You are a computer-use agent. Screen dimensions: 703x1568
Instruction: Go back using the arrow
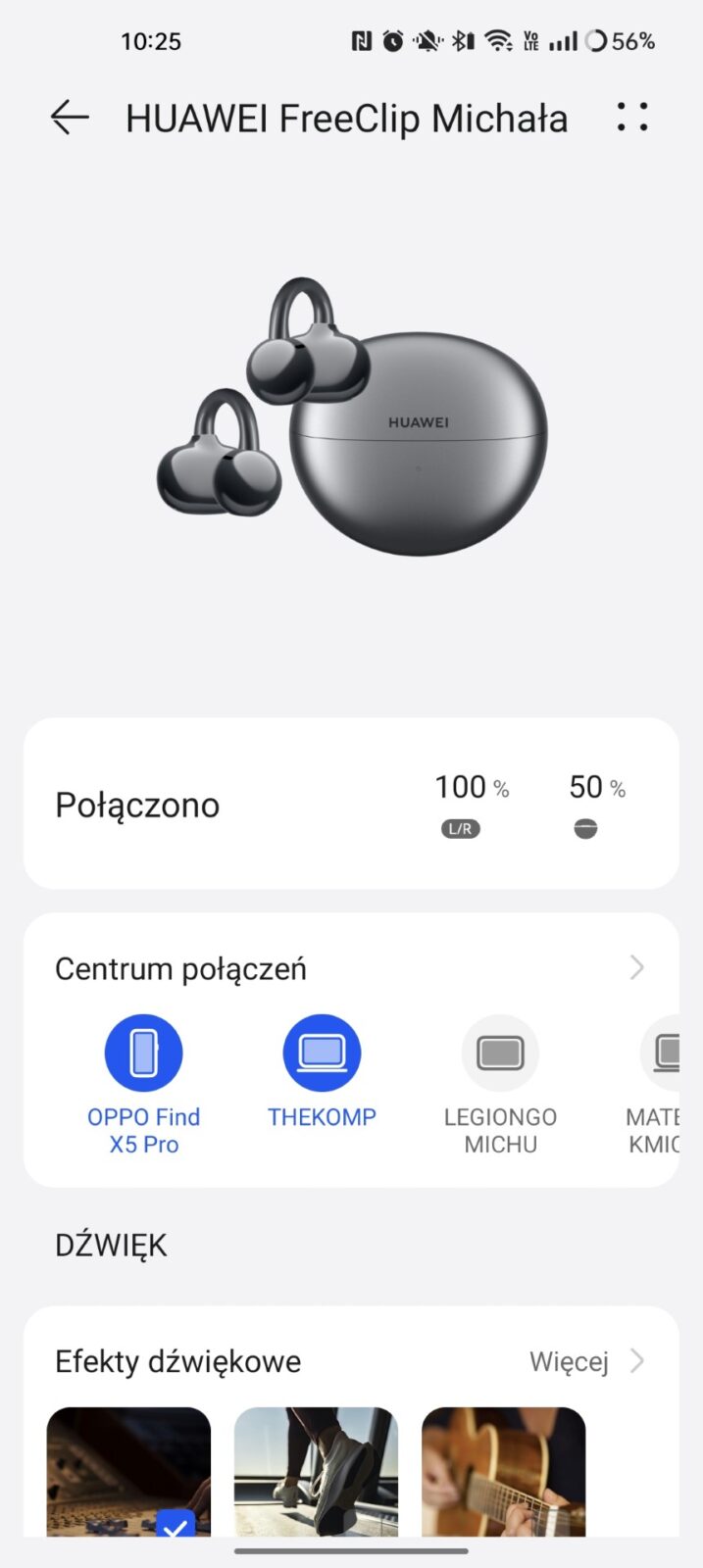(70, 118)
